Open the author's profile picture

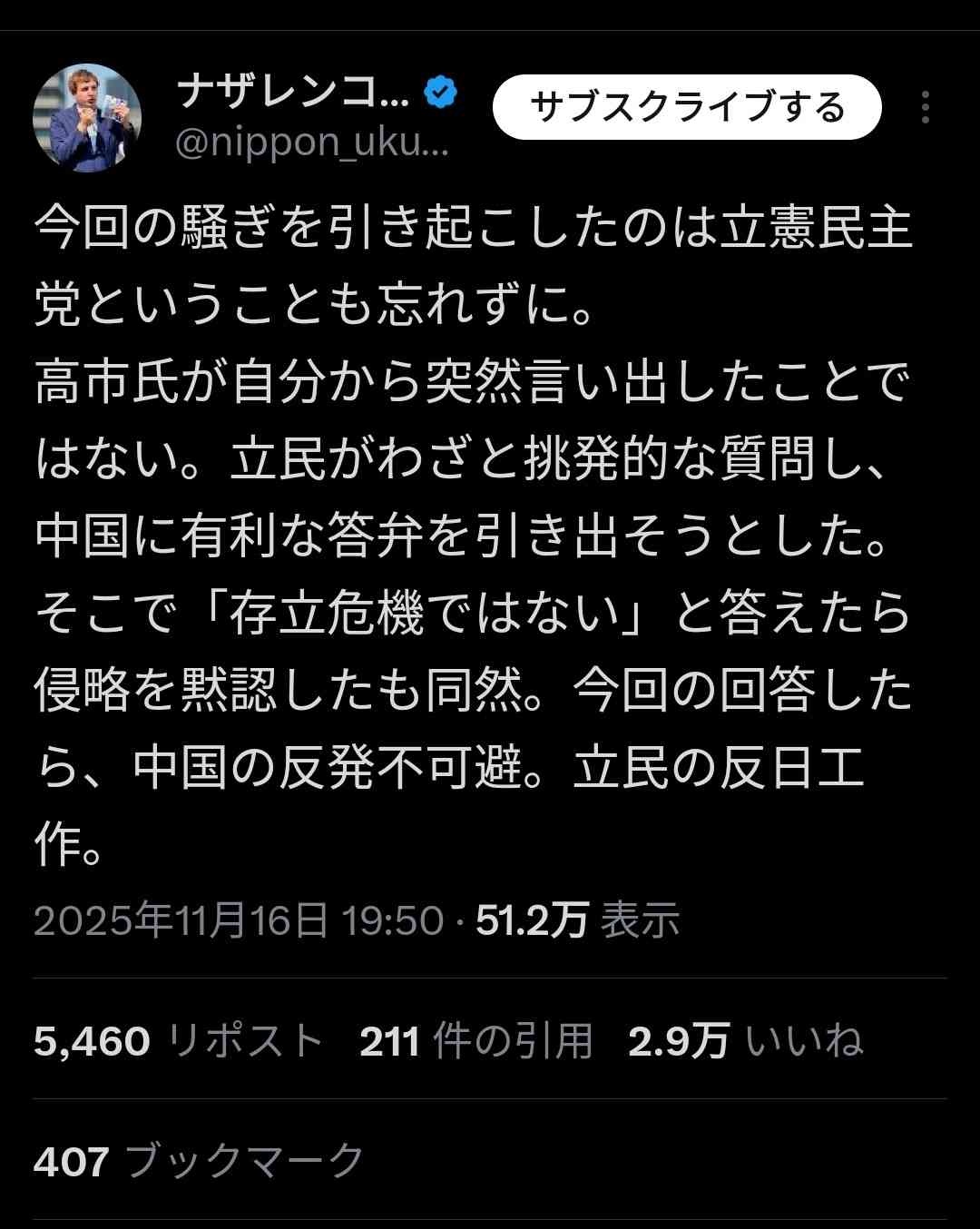[87, 118]
